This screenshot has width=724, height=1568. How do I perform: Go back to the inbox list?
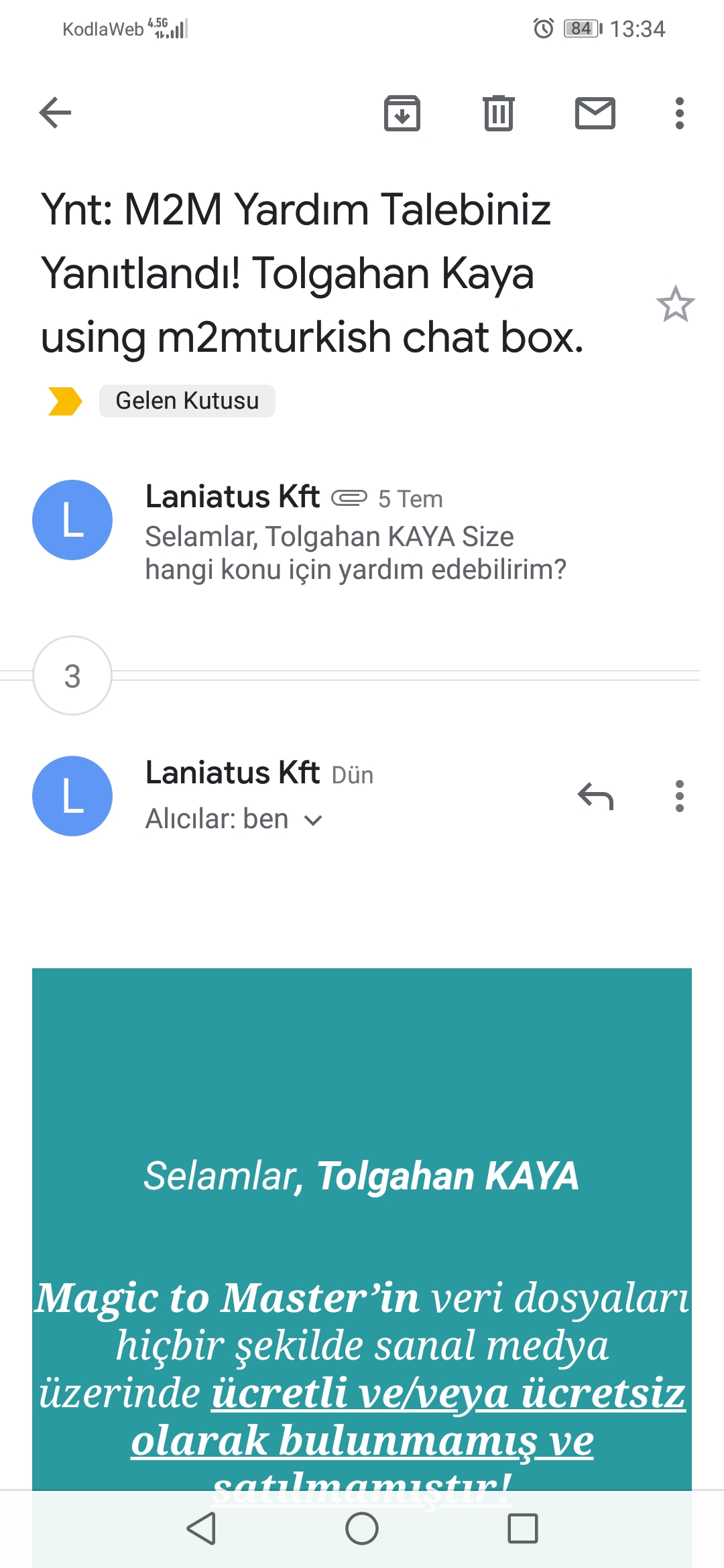click(55, 113)
